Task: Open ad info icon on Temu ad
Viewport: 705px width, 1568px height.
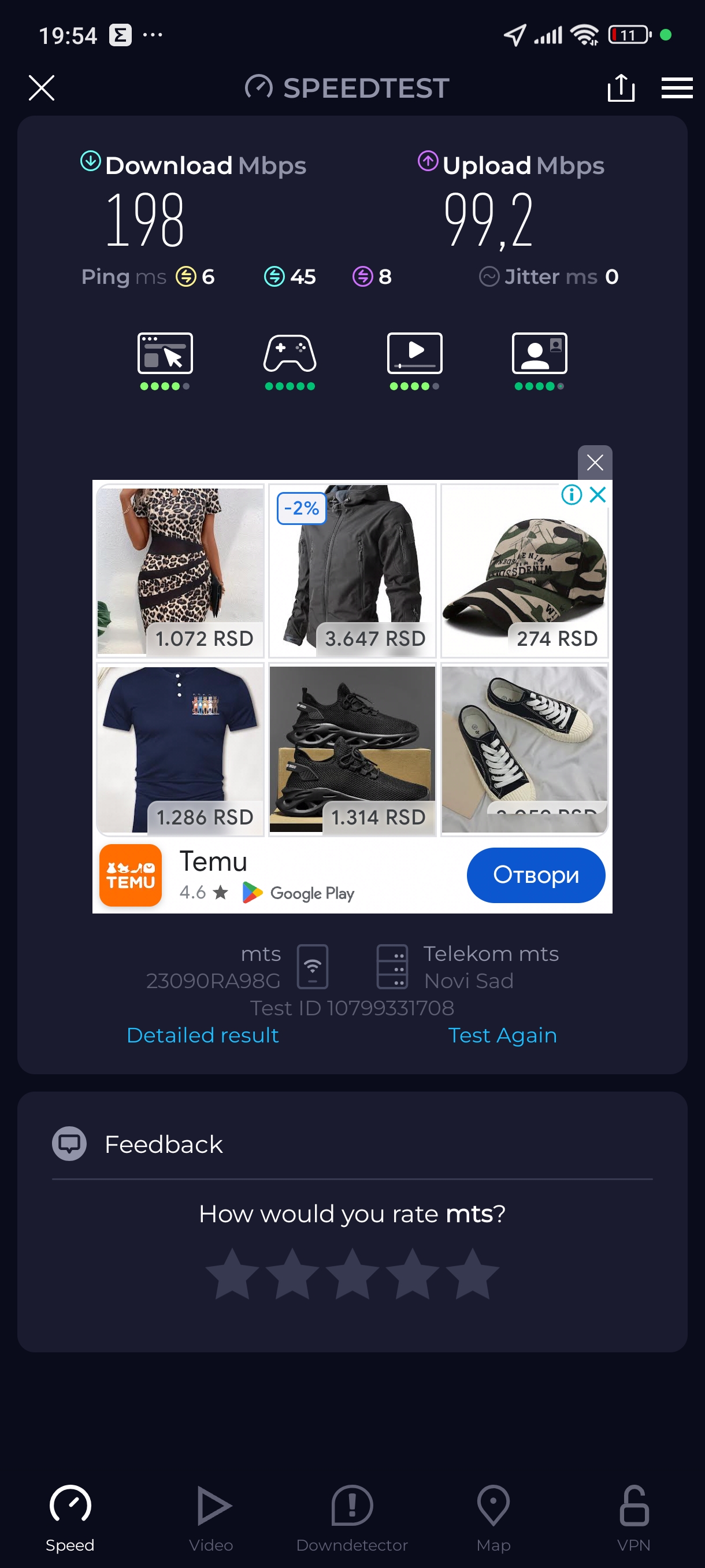Action: pos(571,494)
